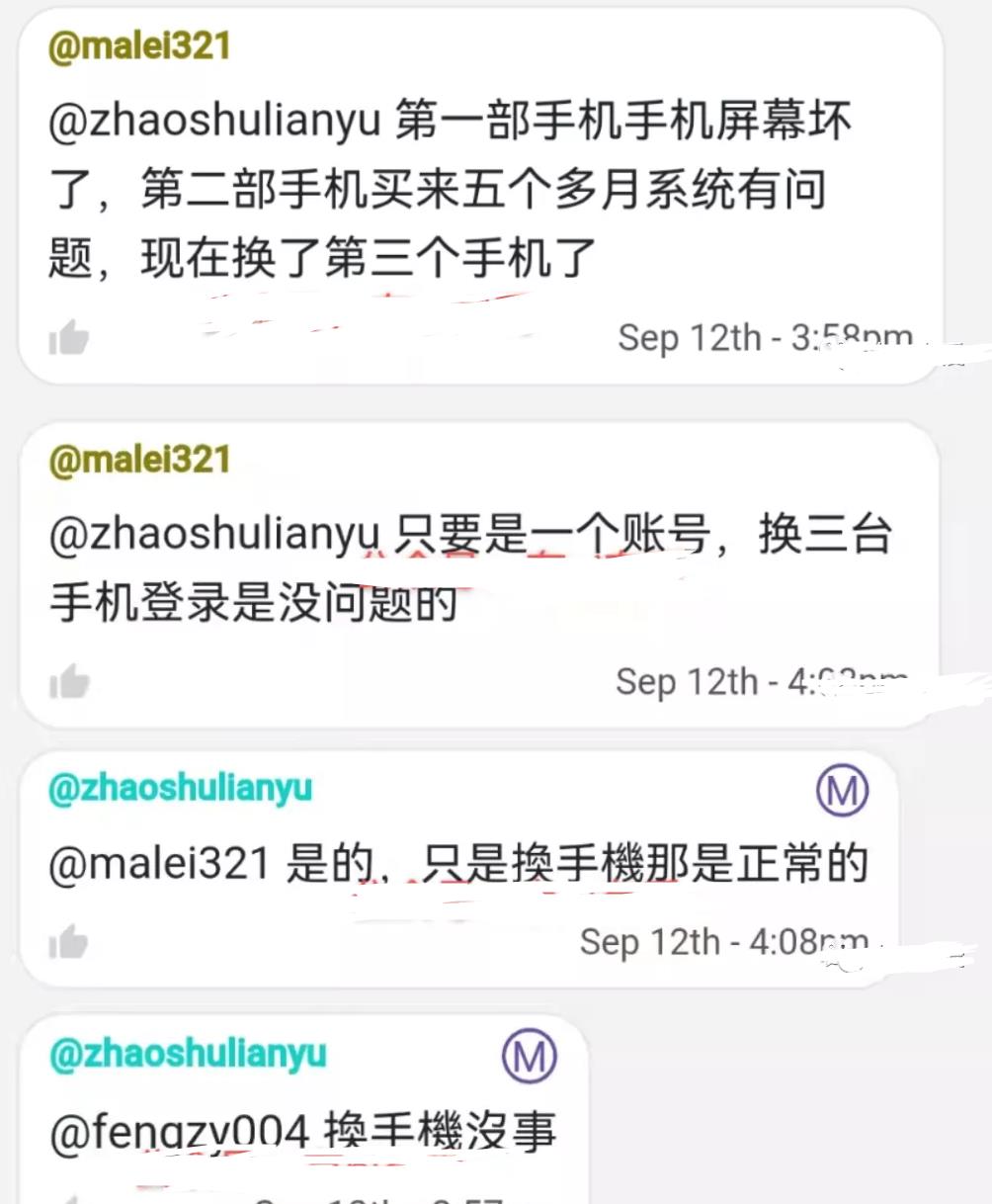This screenshot has width=992, height=1204.
Task: Tap the M badge on the fengzy004 reply
Action: [x=530, y=1057]
